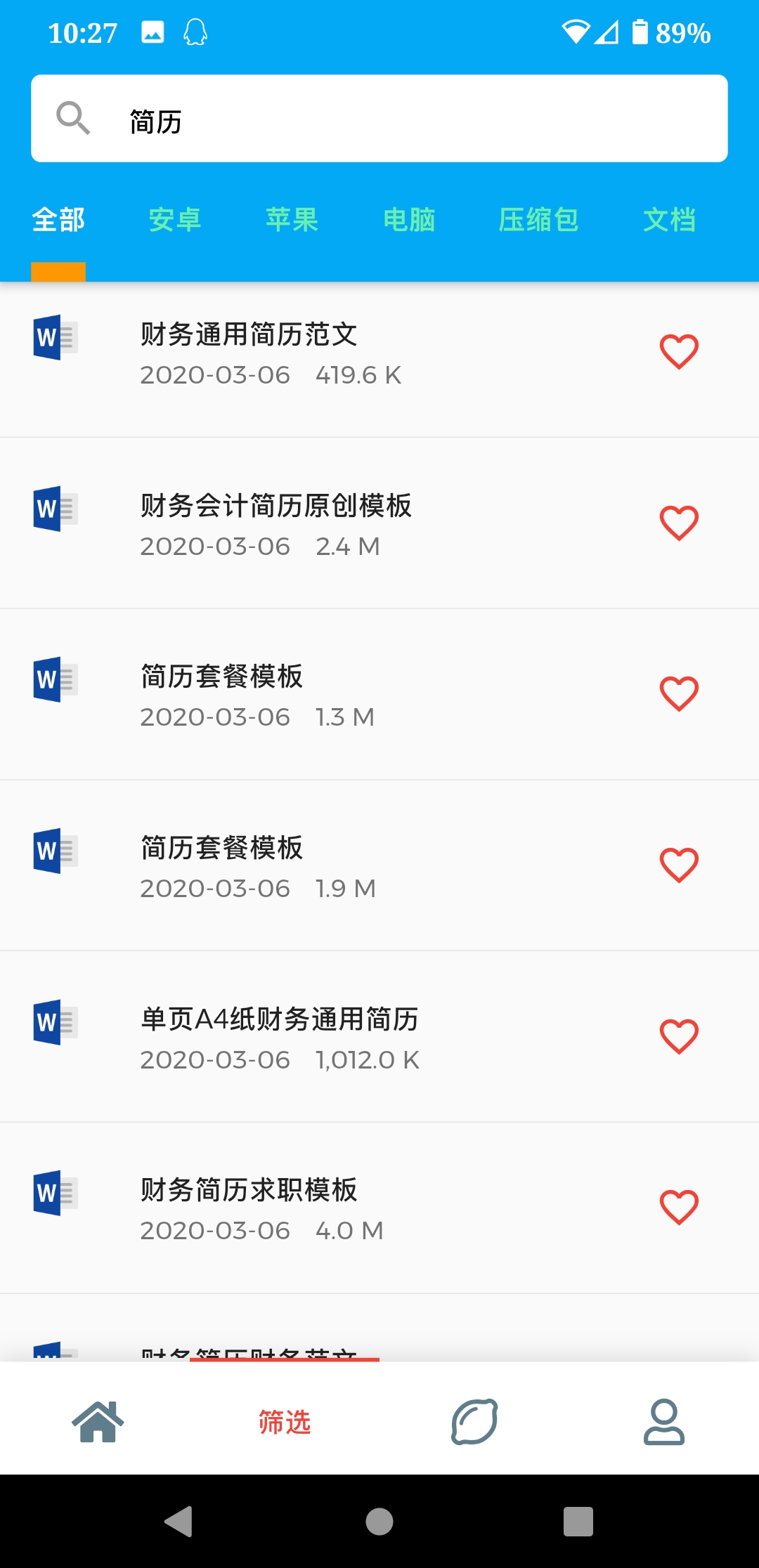759x1568 pixels.
Task: Switch to the 安卓 tab
Action: (175, 220)
